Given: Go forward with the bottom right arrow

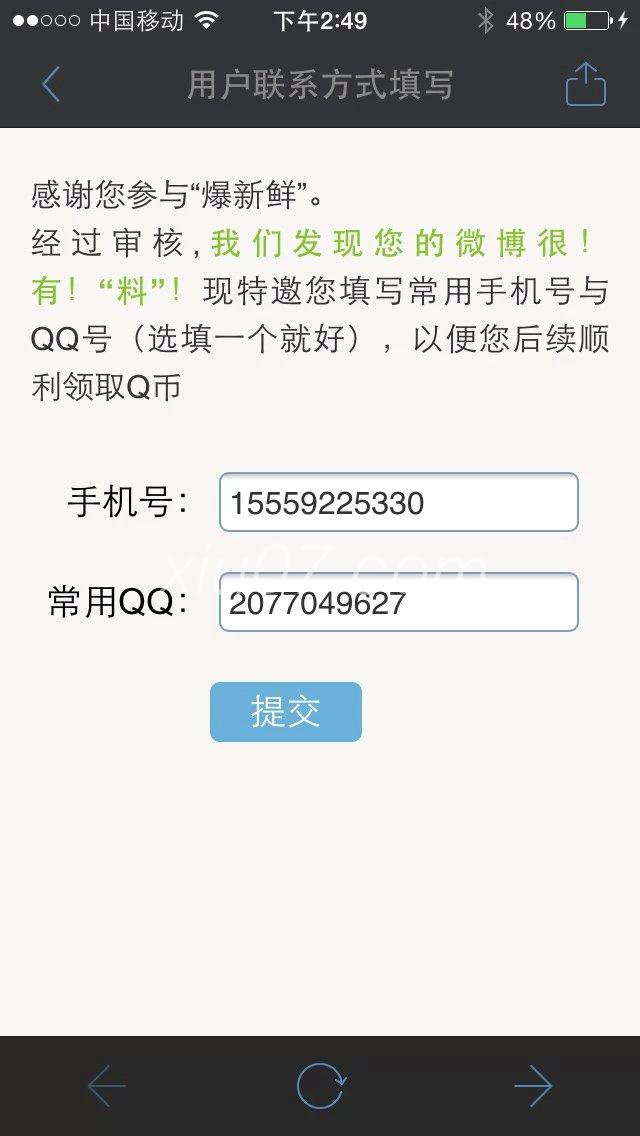Looking at the screenshot, I should pos(533,1086).
